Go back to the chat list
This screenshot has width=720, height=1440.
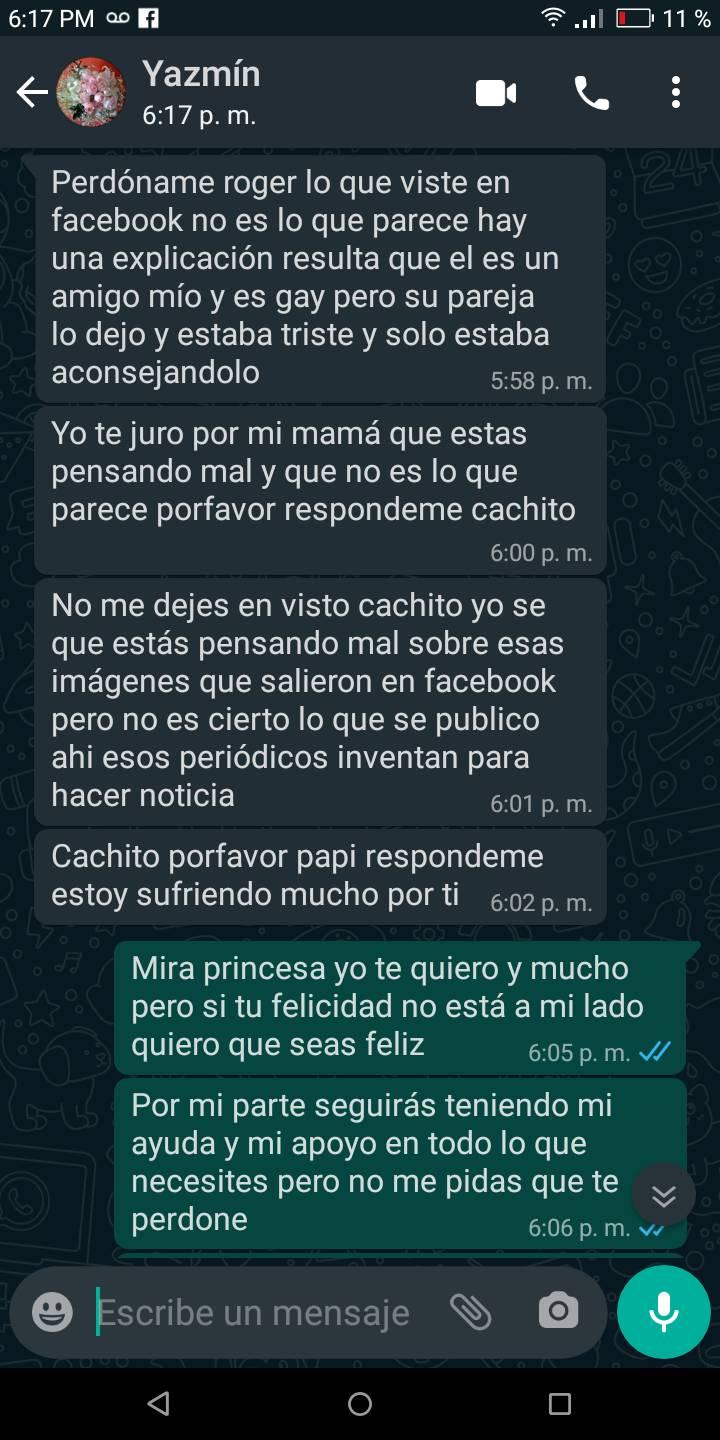coord(32,93)
